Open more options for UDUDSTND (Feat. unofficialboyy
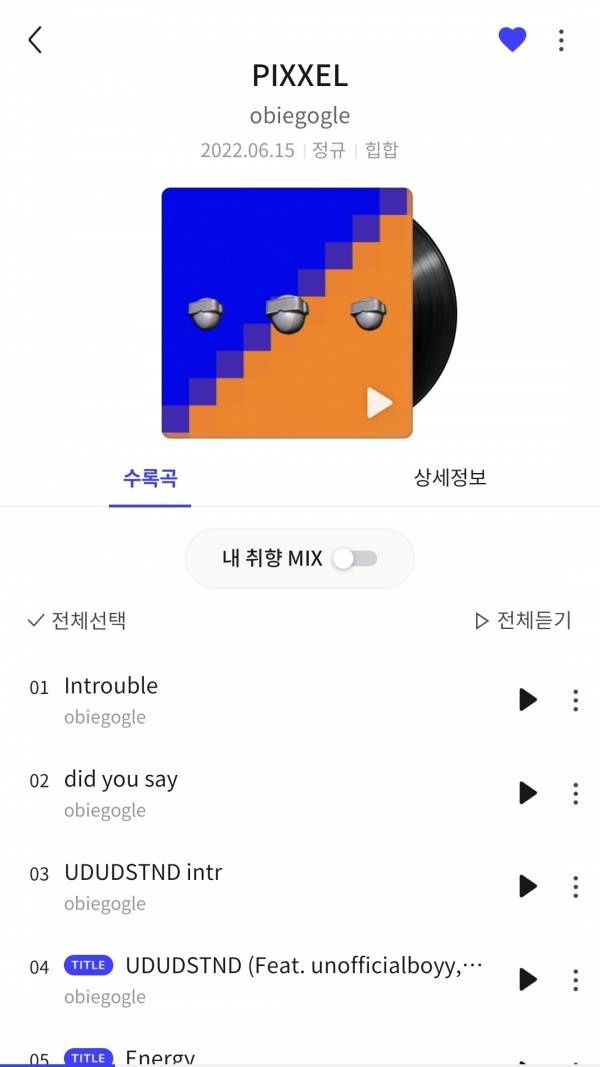Image resolution: width=600 pixels, height=1067 pixels. click(x=575, y=979)
